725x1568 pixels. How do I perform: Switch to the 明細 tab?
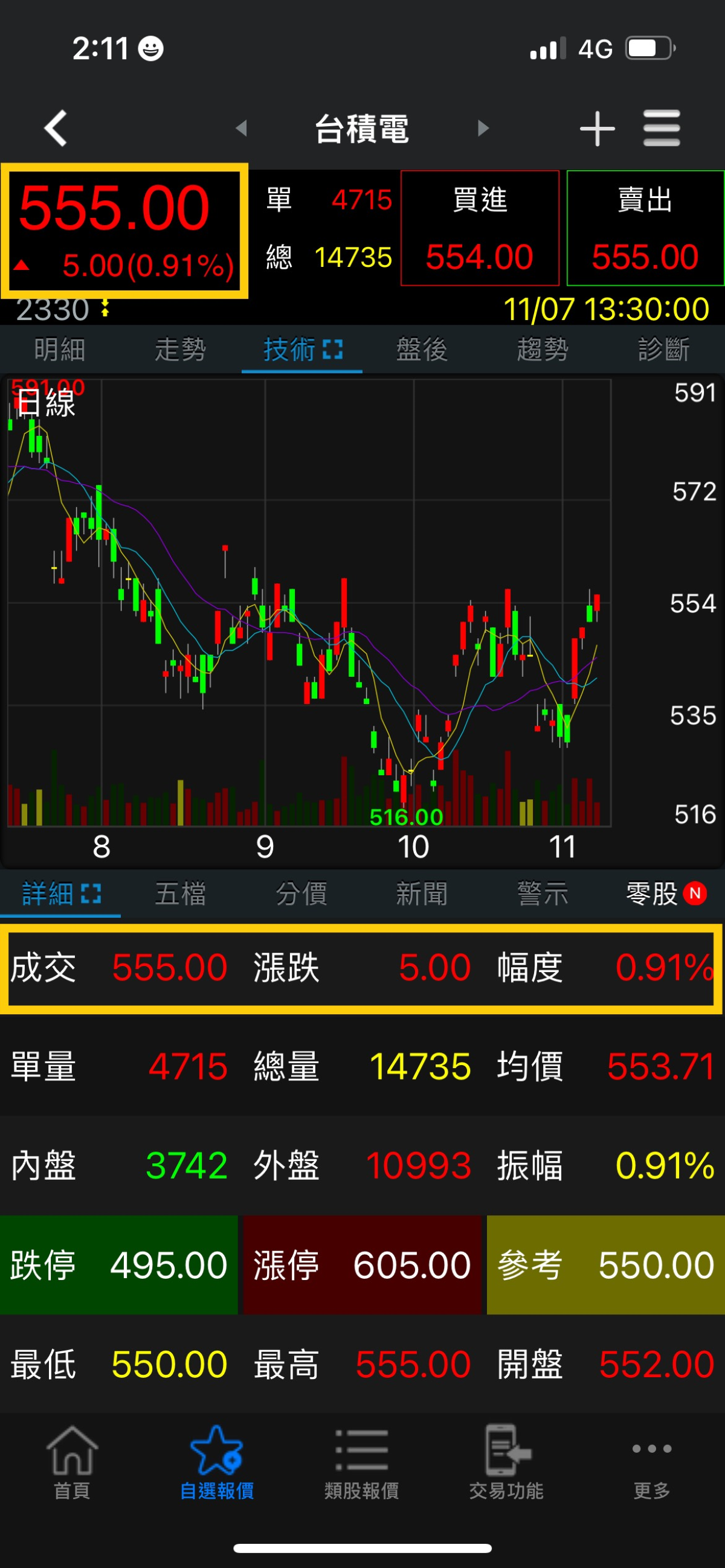pyautogui.click(x=60, y=350)
